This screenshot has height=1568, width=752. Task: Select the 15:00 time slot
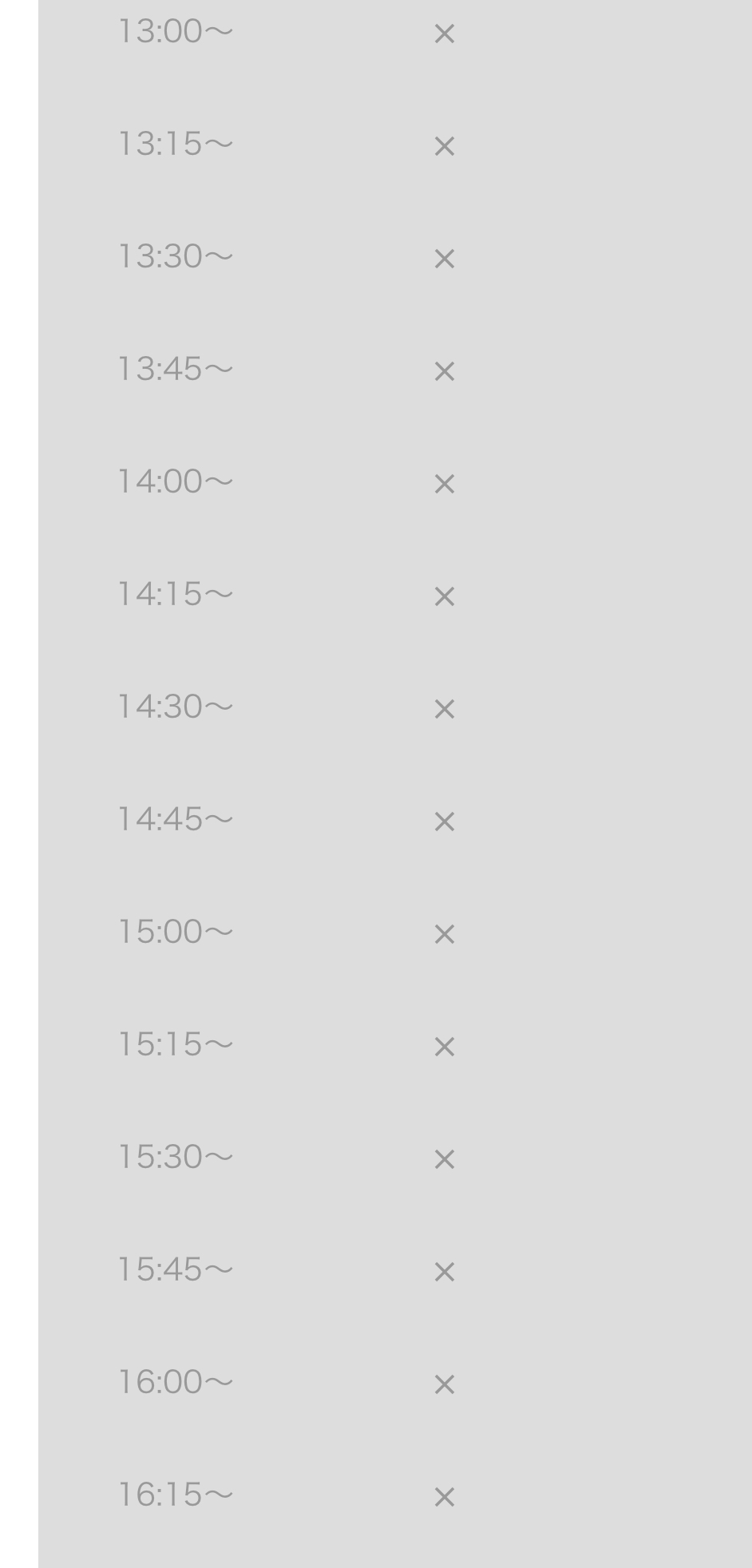(395, 932)
